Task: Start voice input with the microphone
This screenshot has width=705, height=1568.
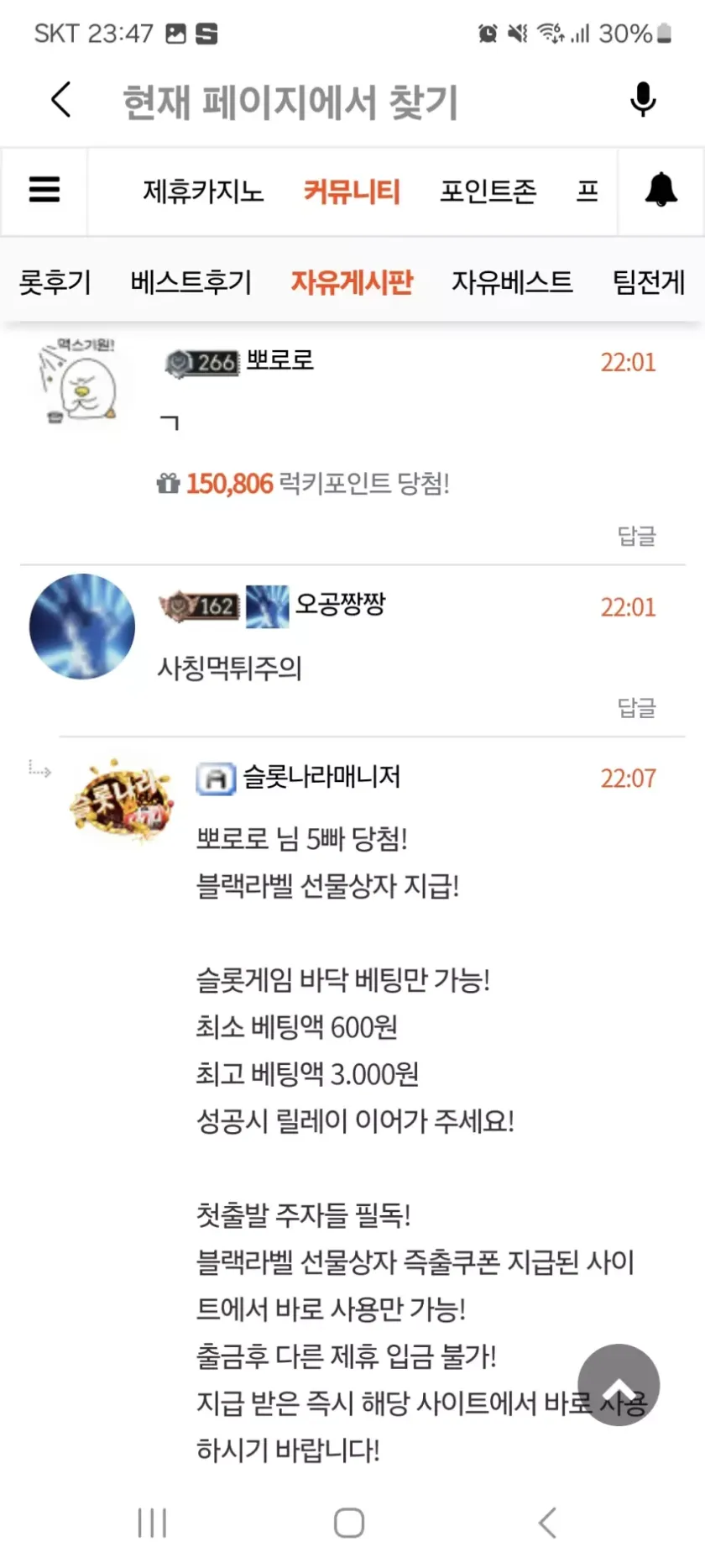Action: (643, 100)
